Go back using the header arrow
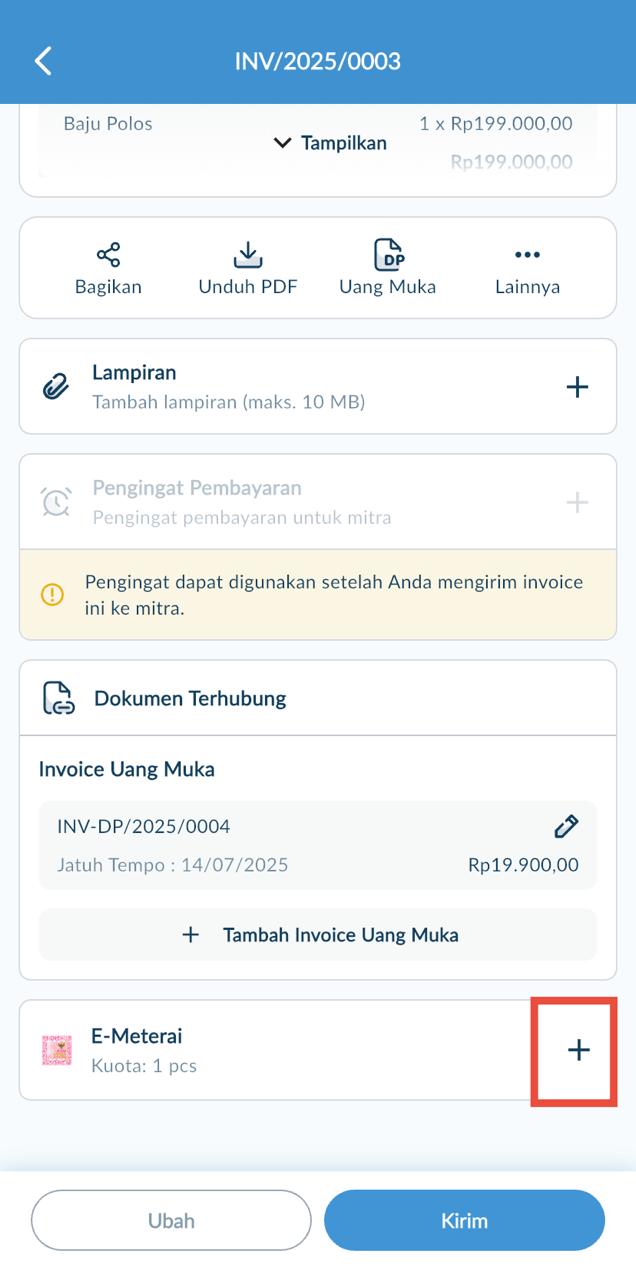This screenshot has width=636, height=1280. [43, 61]
